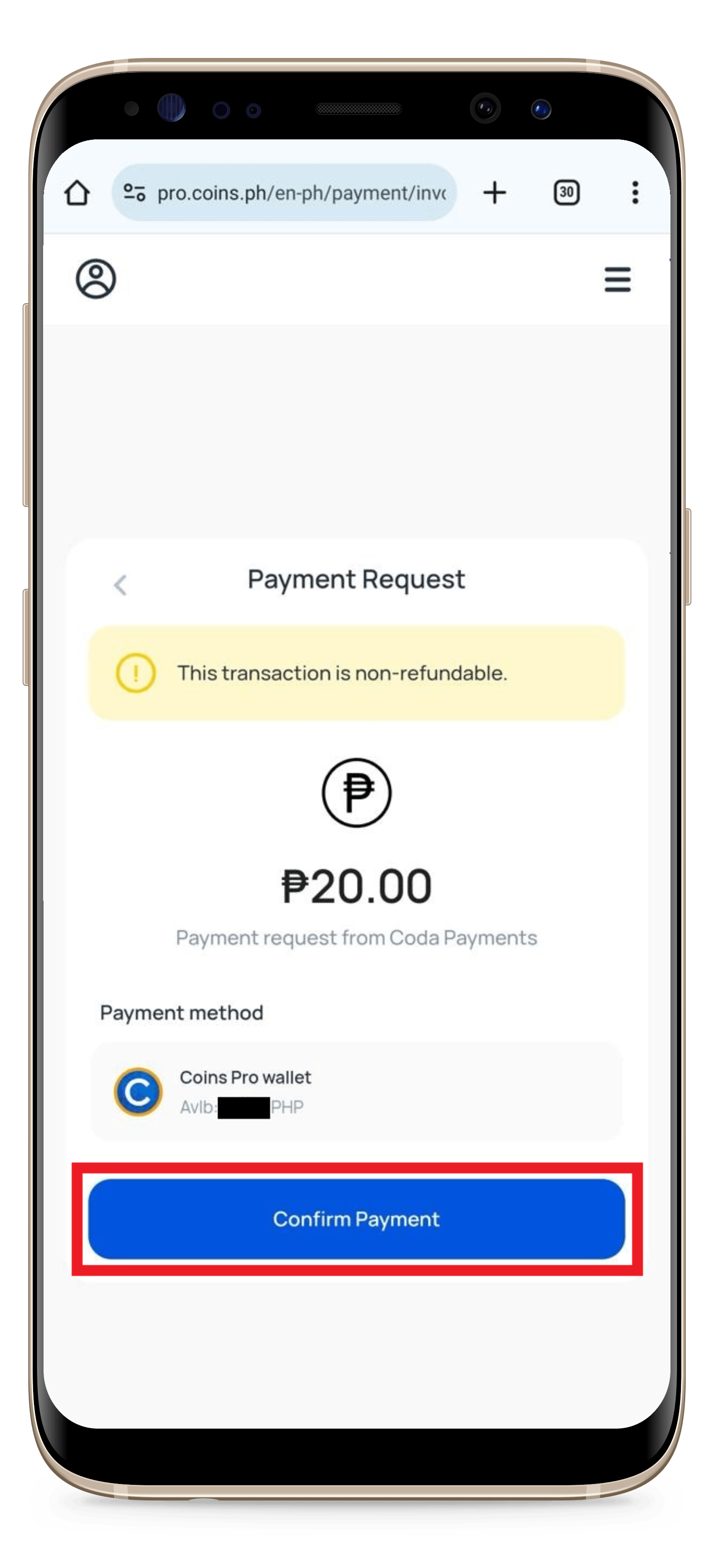Click the yellow warning exclamation icon
This screenshot has height=1568, width=714.
[x=137, y=673]
